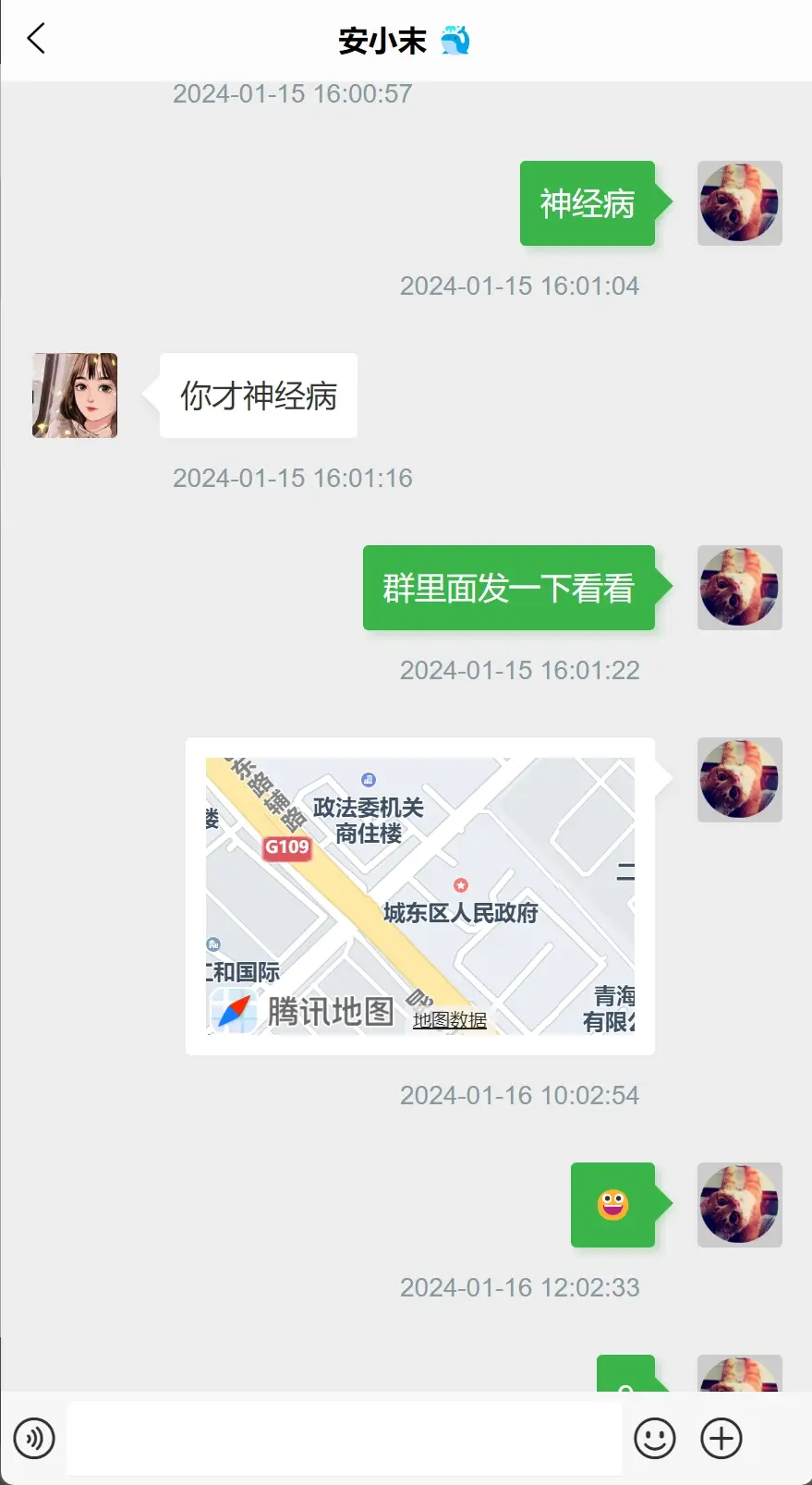Open the shared 城东区人民政府 location map

[x=420, y=895]
